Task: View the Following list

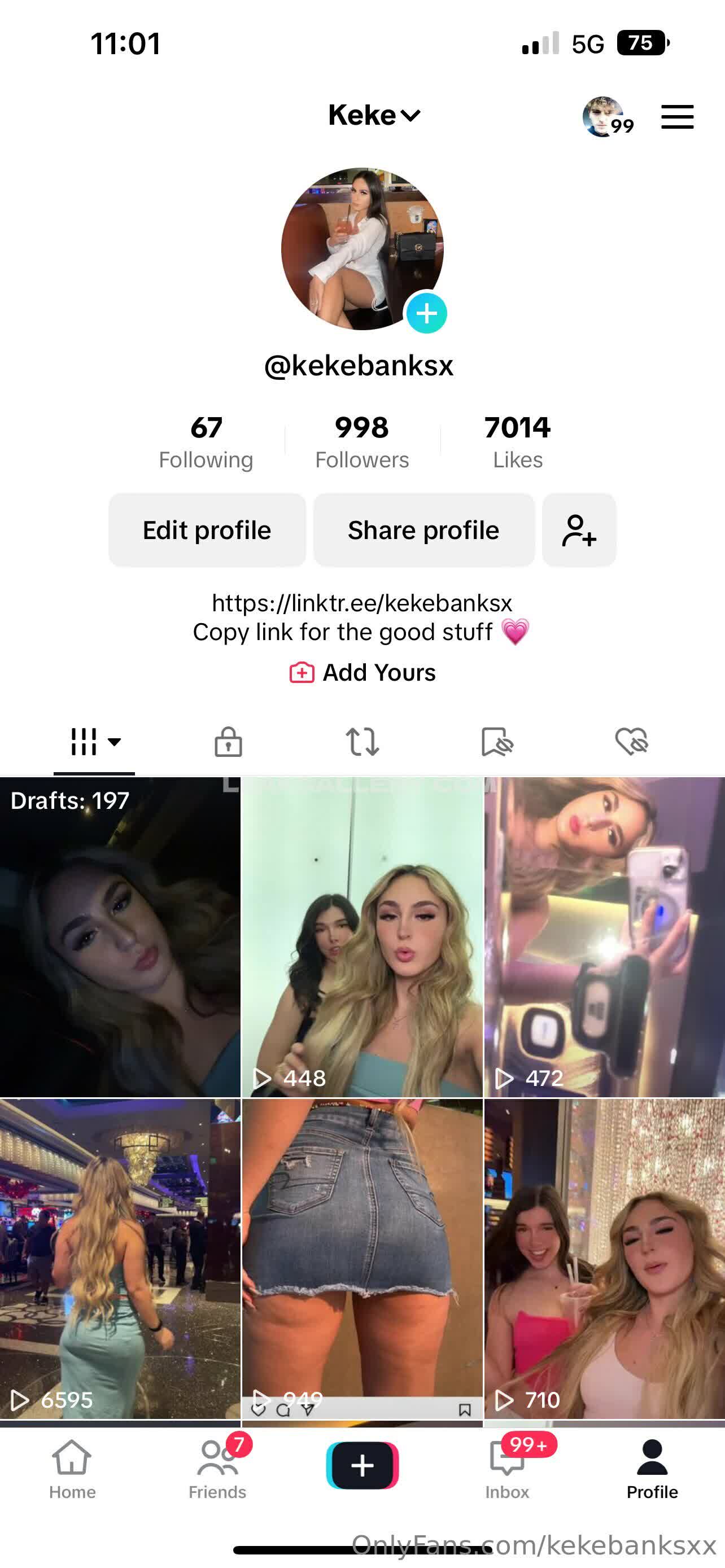Action: (206, 442)
